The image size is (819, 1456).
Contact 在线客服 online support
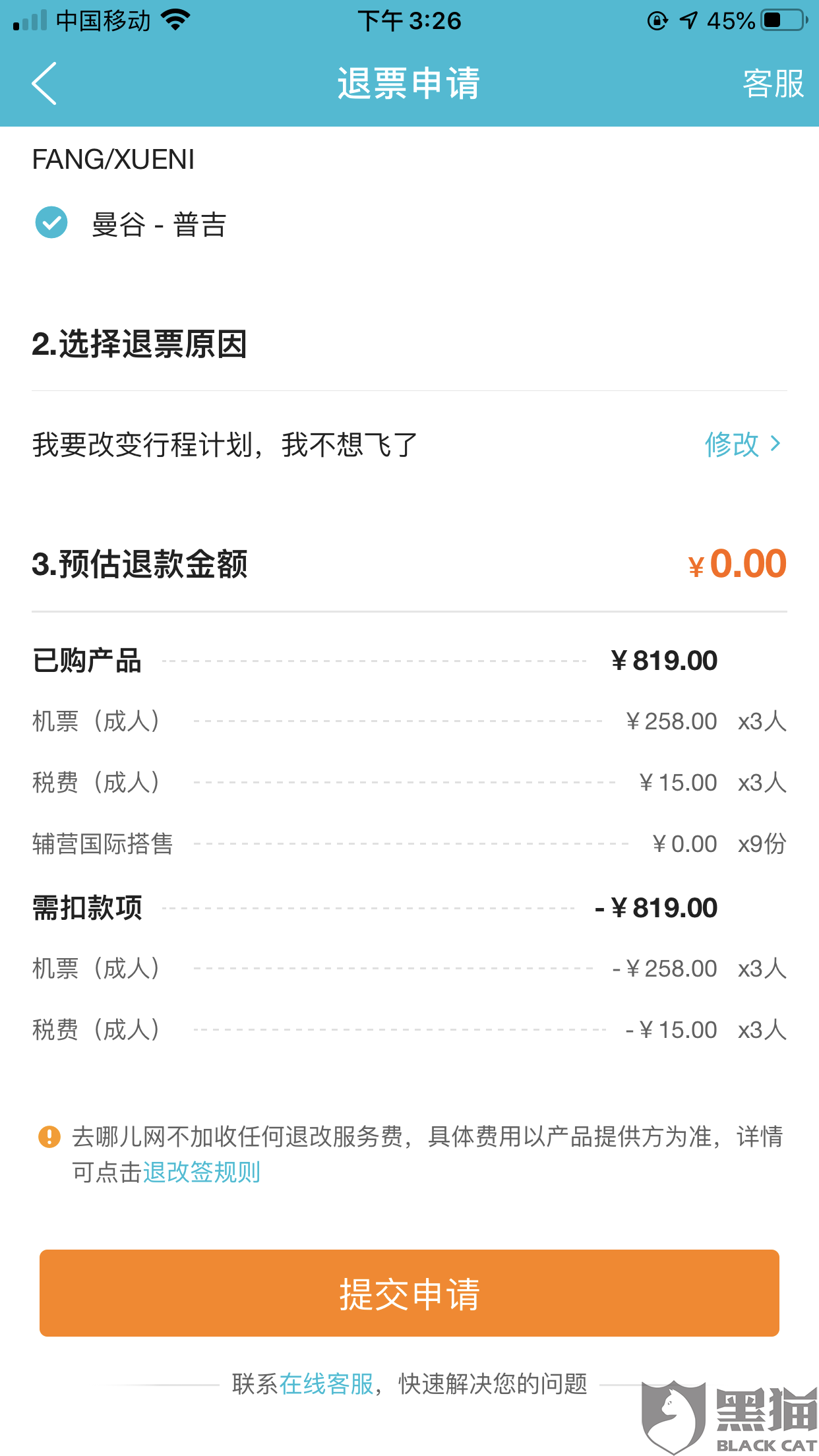click(x=326, y=1383)
